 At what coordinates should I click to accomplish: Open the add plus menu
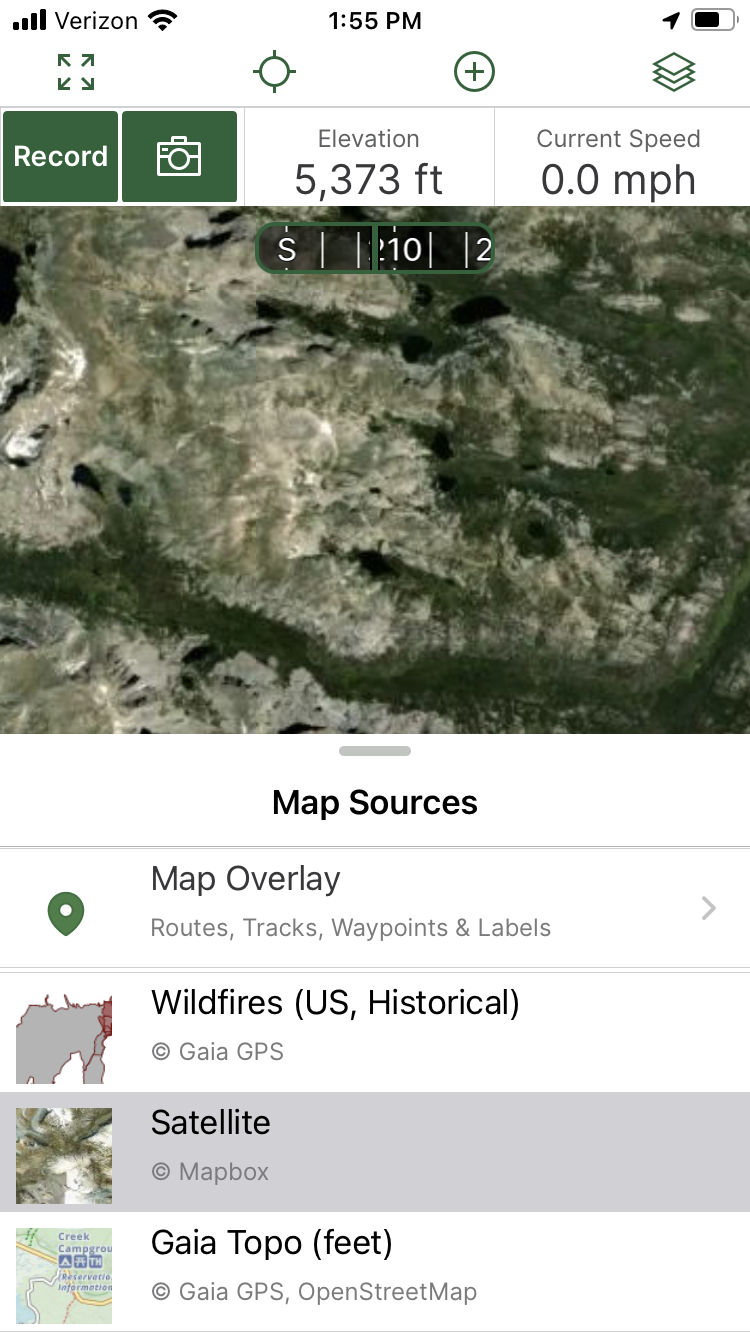click(x=474, y=72)
